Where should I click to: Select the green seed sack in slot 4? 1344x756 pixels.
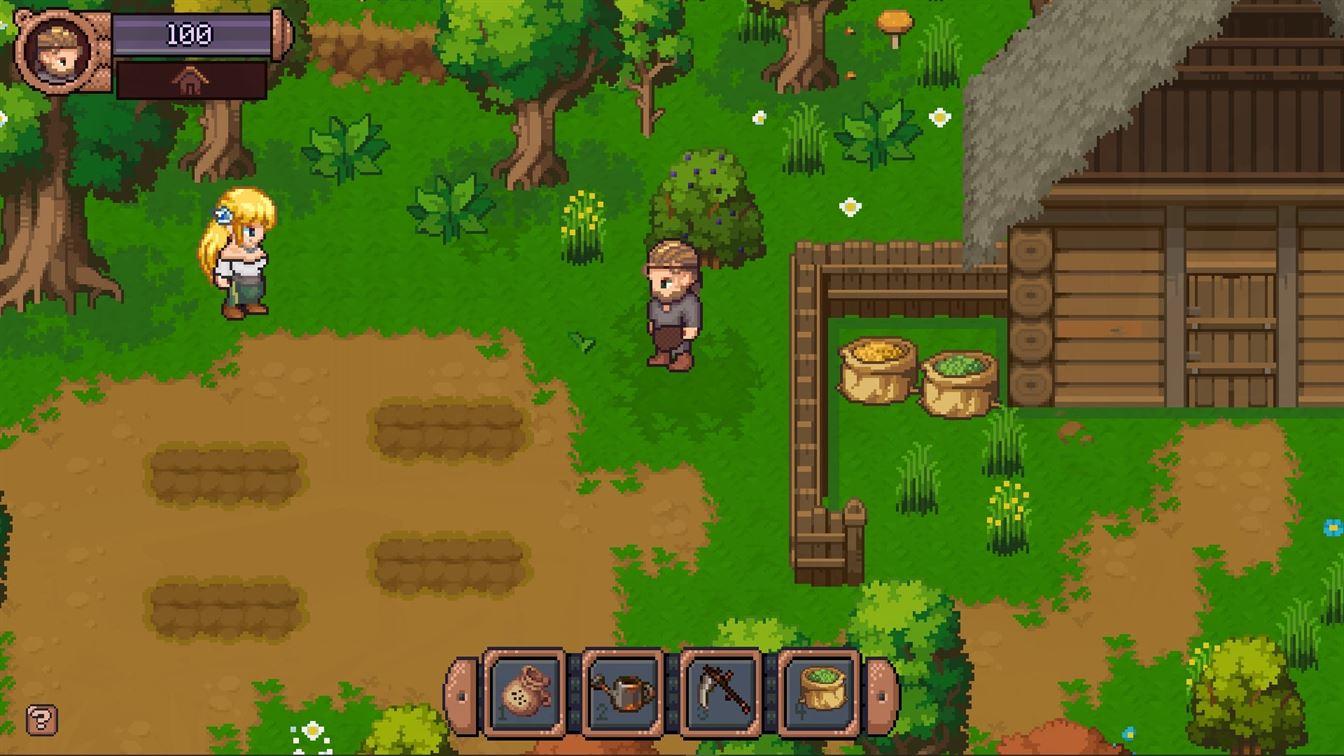click(x=819, y=691)
